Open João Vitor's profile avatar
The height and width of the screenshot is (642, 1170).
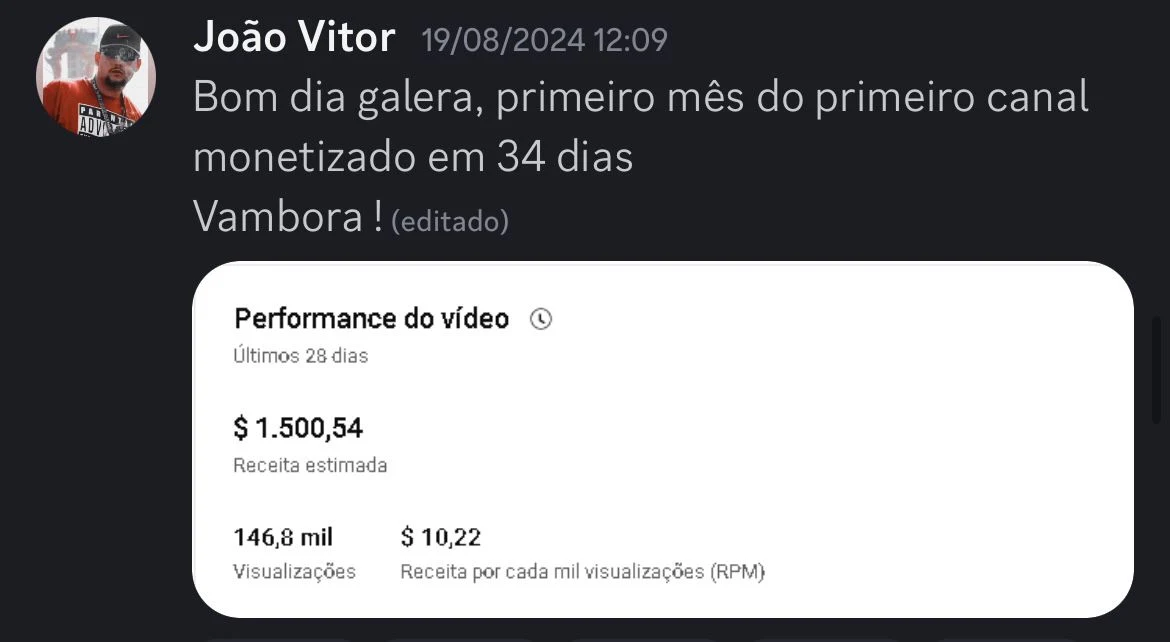pyautogui.click(x=95, y=77)
